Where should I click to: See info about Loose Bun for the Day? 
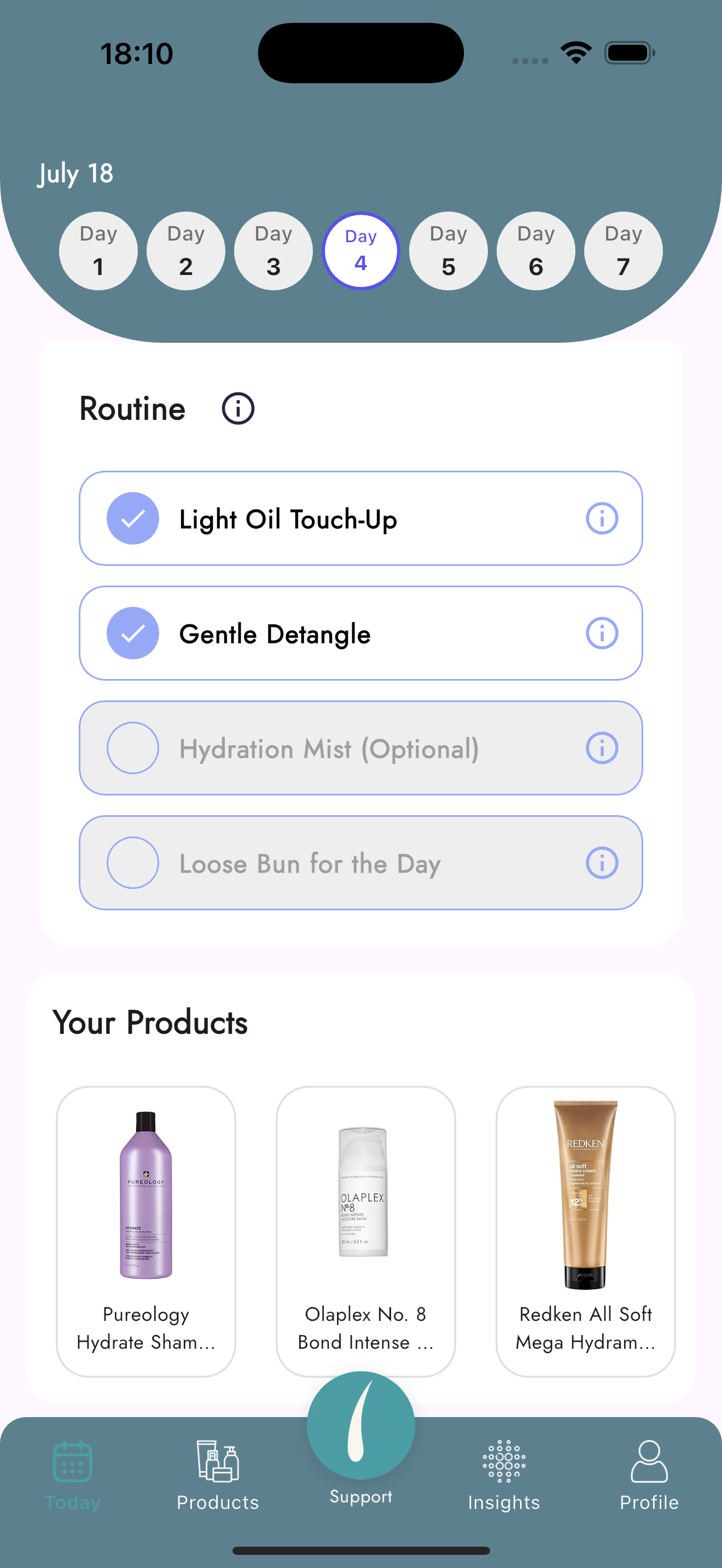(x=602, y=863)
